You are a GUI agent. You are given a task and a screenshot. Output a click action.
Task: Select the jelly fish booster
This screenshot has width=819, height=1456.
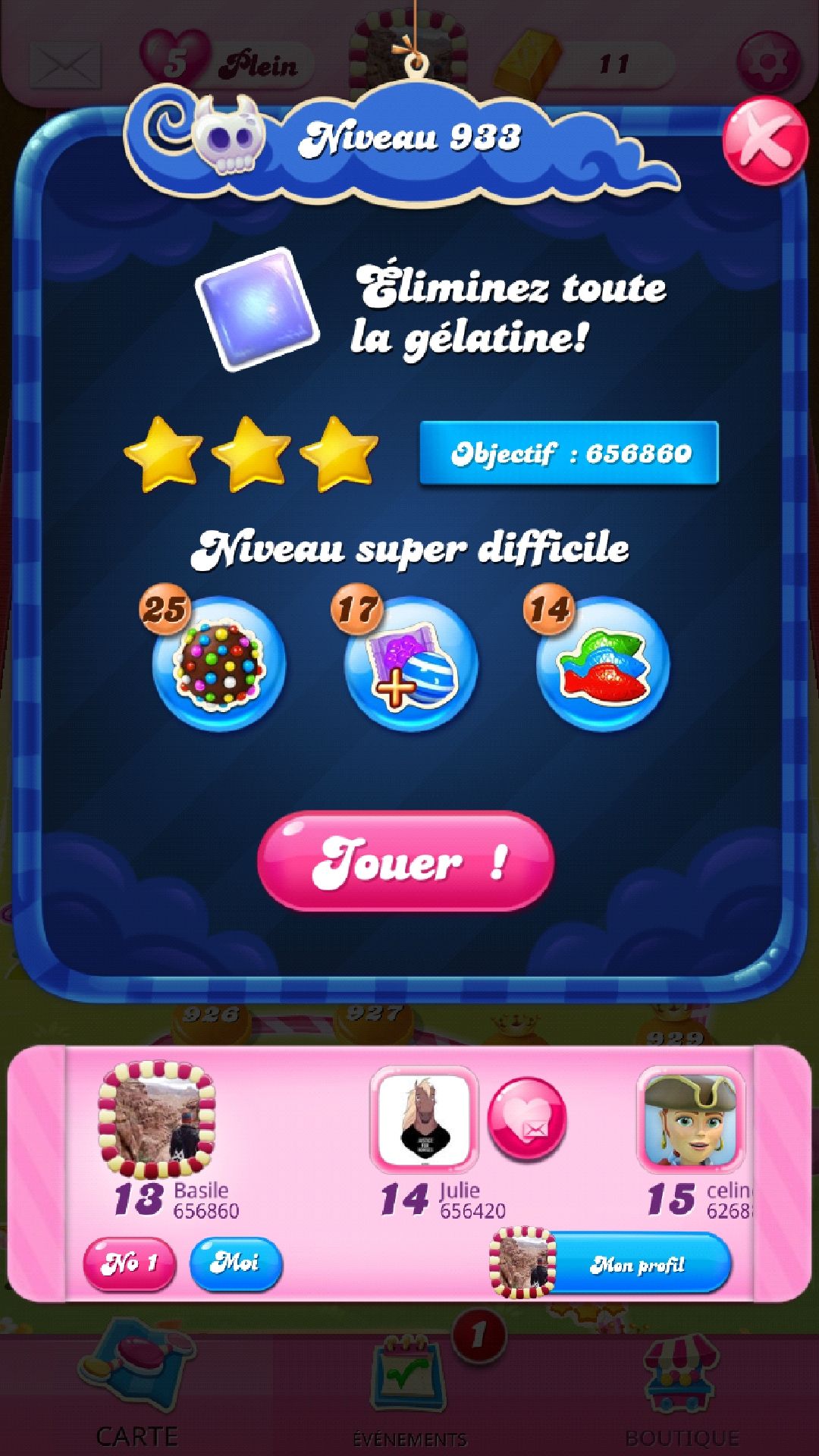point(603,664)
